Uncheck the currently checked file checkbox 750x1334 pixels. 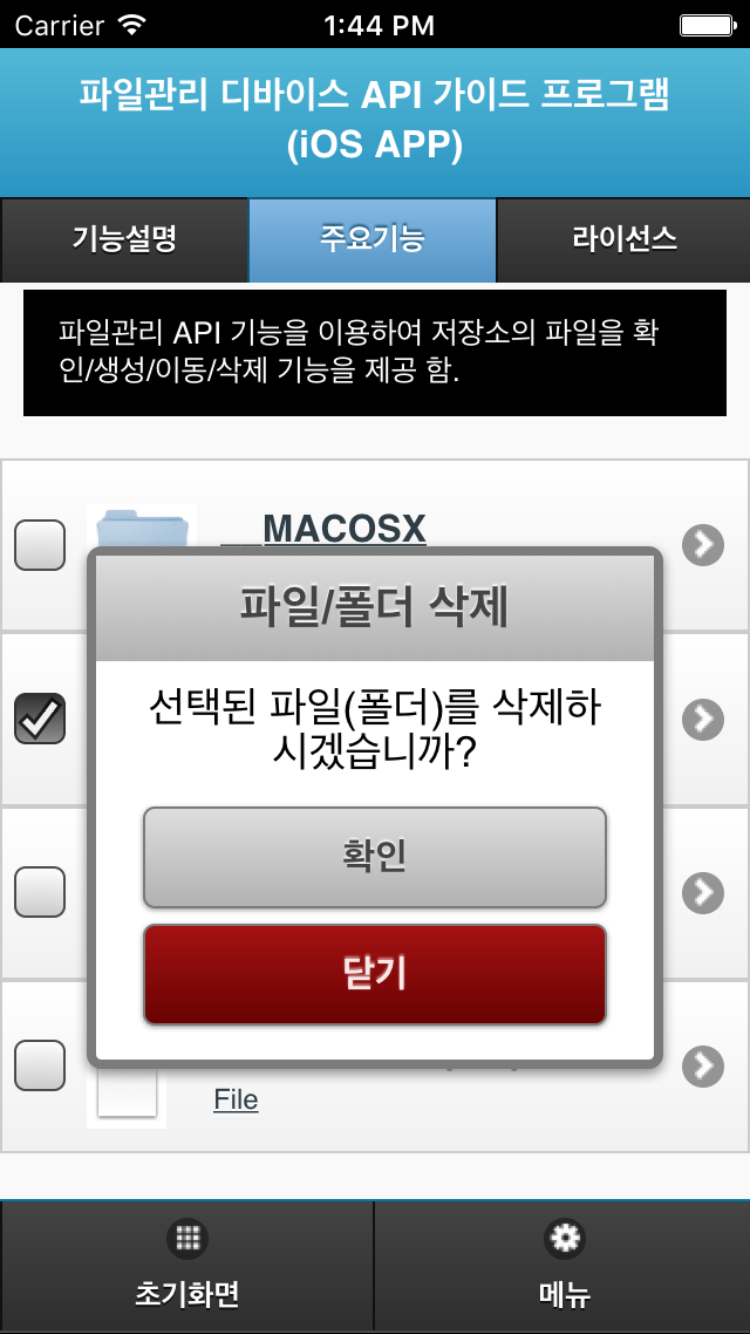pyautogui.click(x=40, y=718)
